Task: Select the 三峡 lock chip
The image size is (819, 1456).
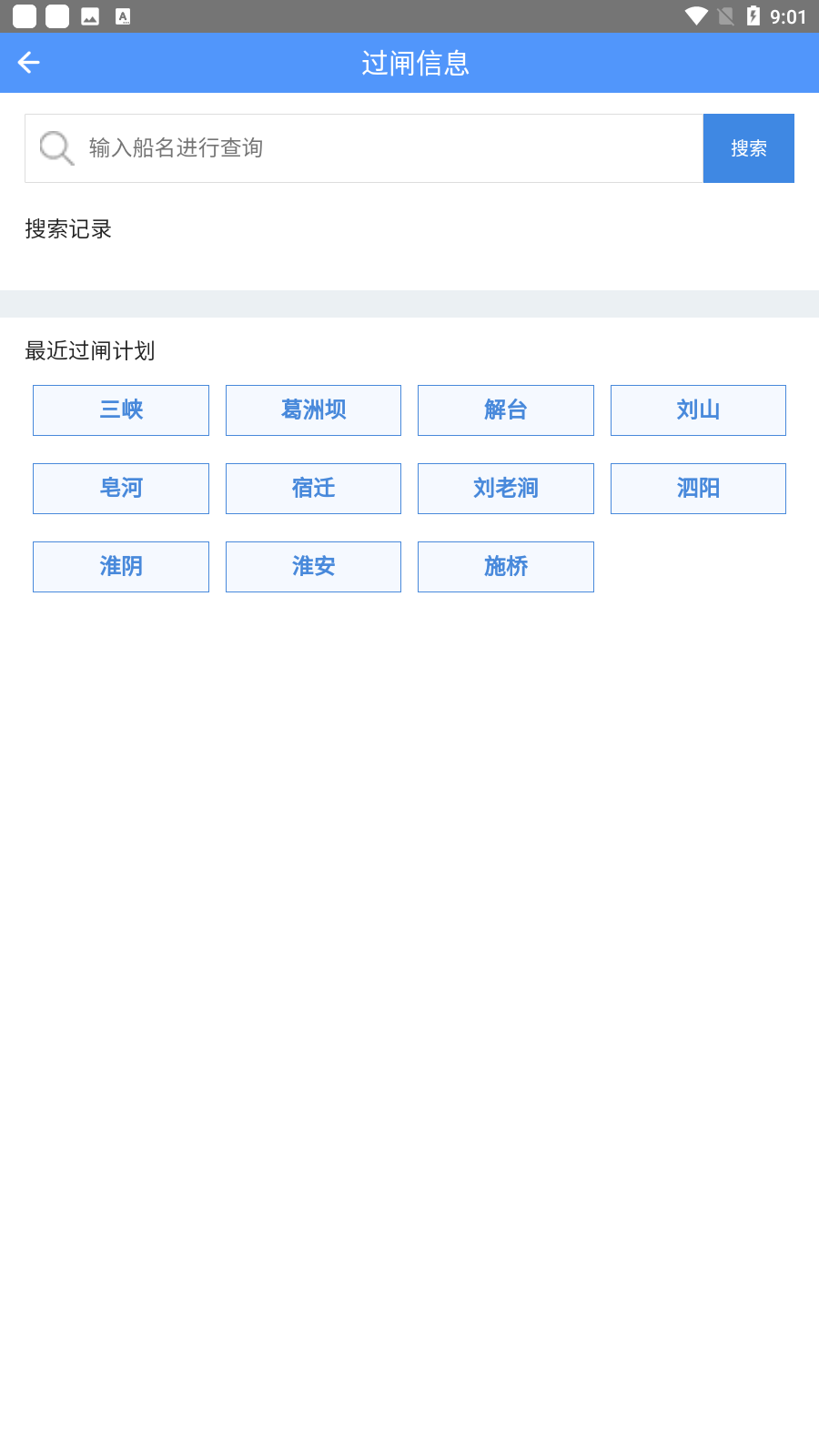Action: 121,410
